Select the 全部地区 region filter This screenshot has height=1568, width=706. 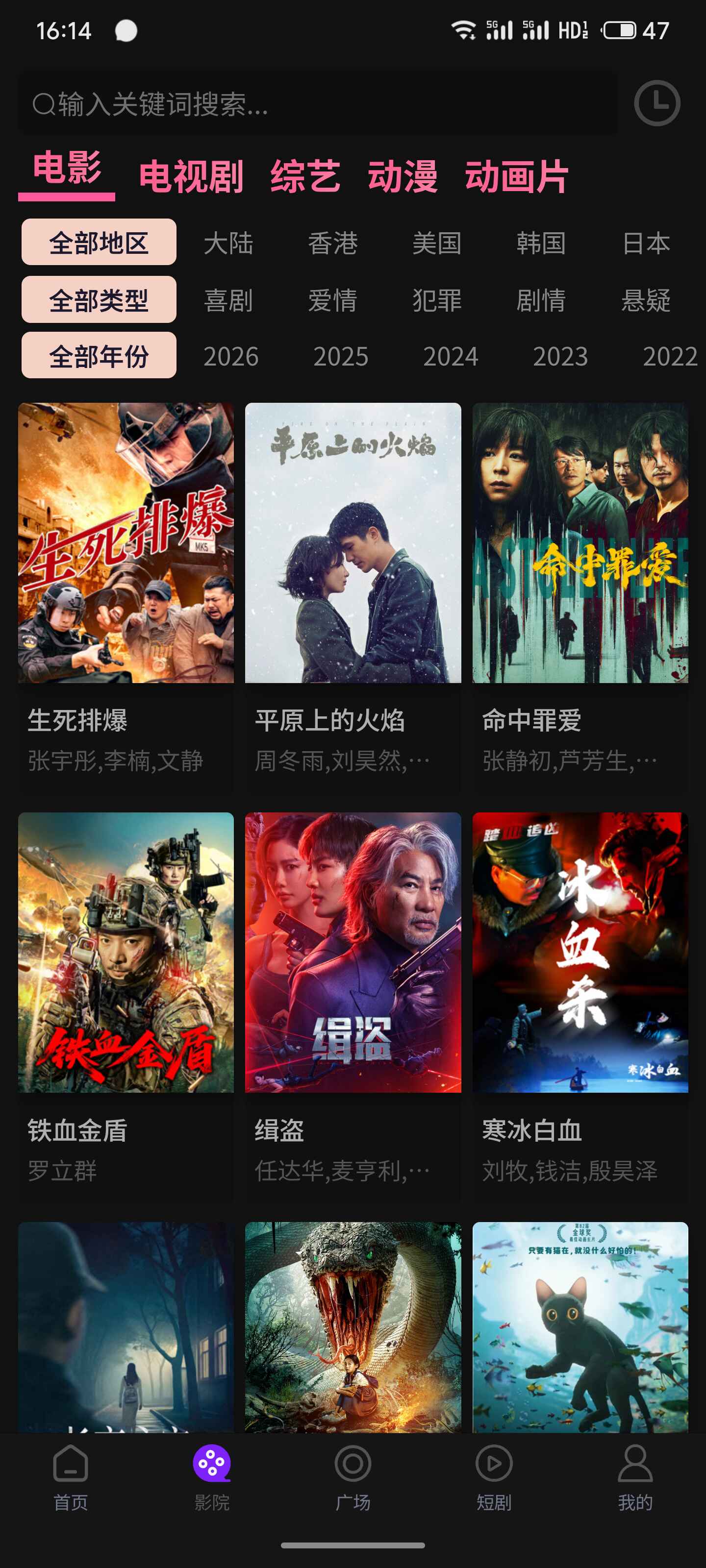pyautogui.click(x=99, y=242)
